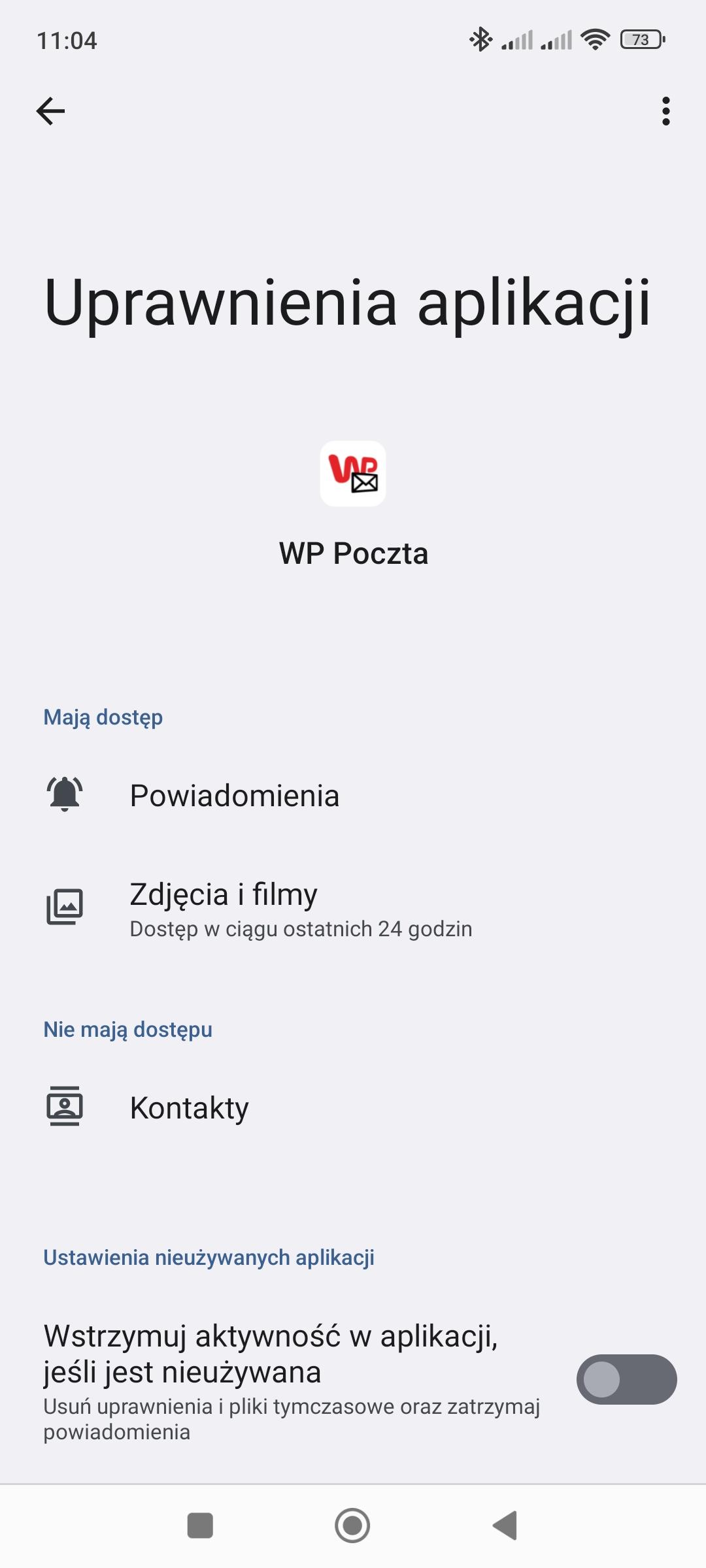Image resolution: width=706 pixels, height=1568 pixels.
Task: Enable Wstrzymuj aktywność w aplikacji switch
Action: 626,1379
